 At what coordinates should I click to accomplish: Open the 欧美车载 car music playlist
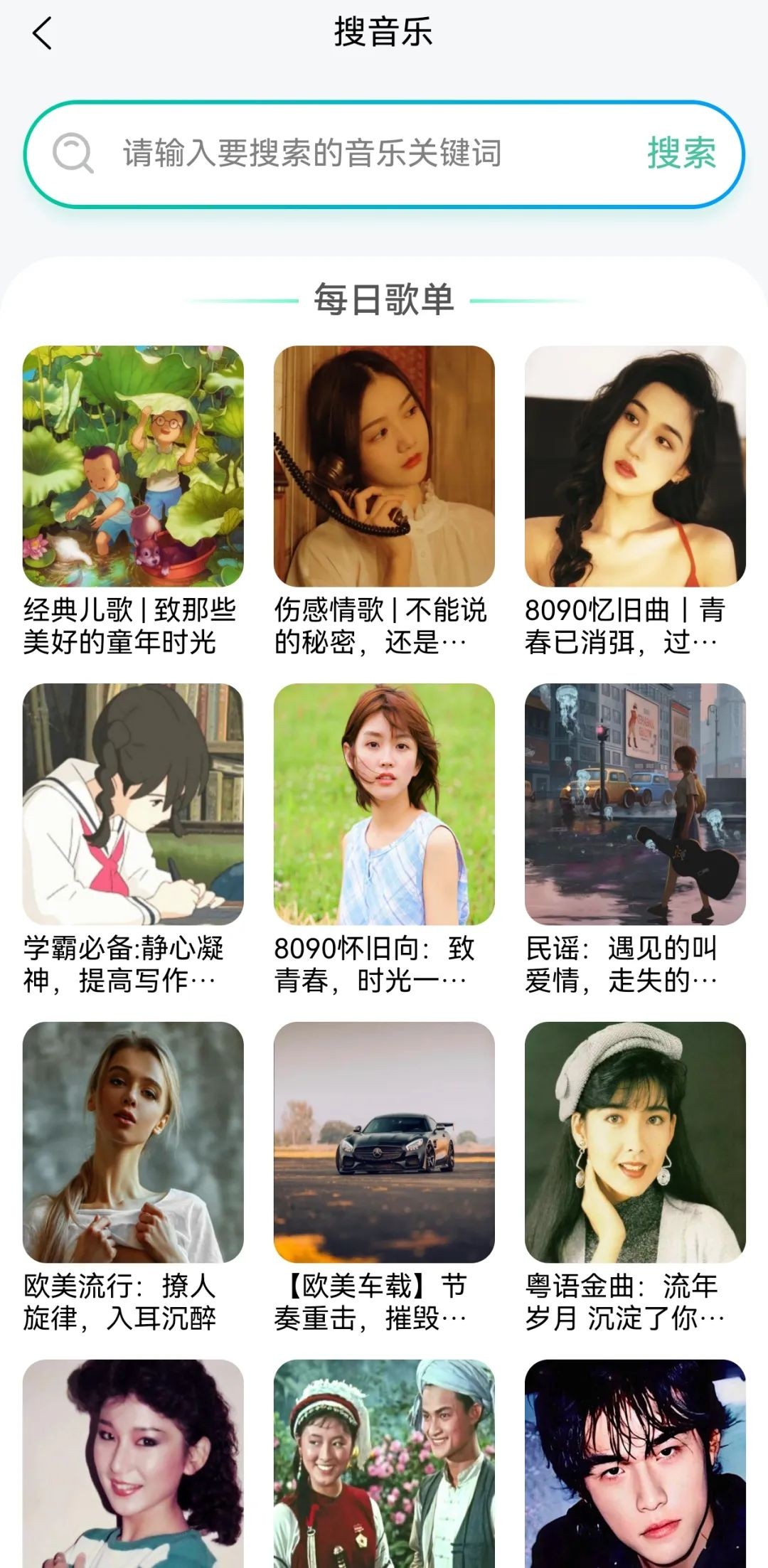click(x=384, y=1142)
